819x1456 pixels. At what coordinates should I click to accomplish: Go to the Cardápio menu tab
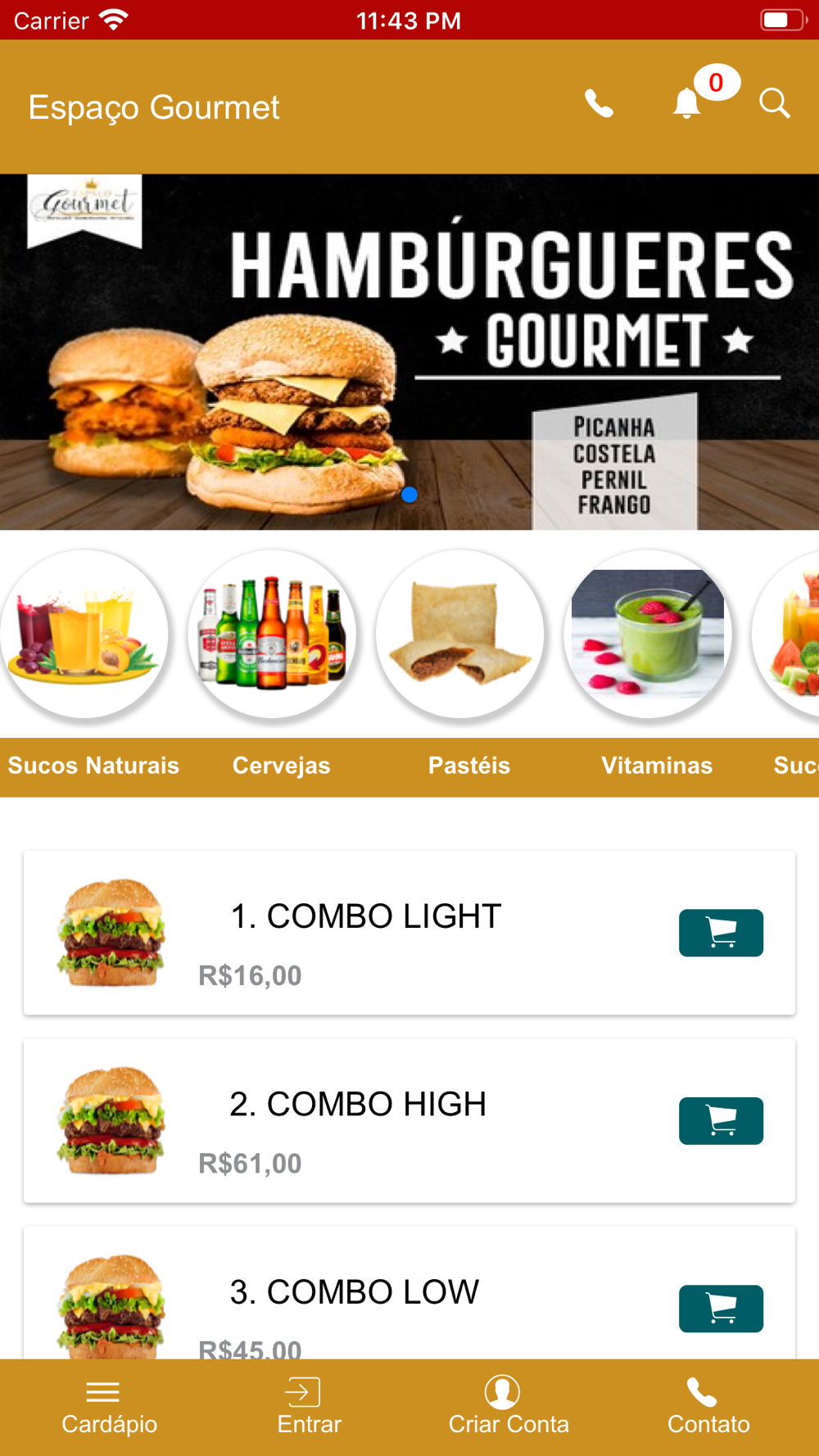(109, 1407)
